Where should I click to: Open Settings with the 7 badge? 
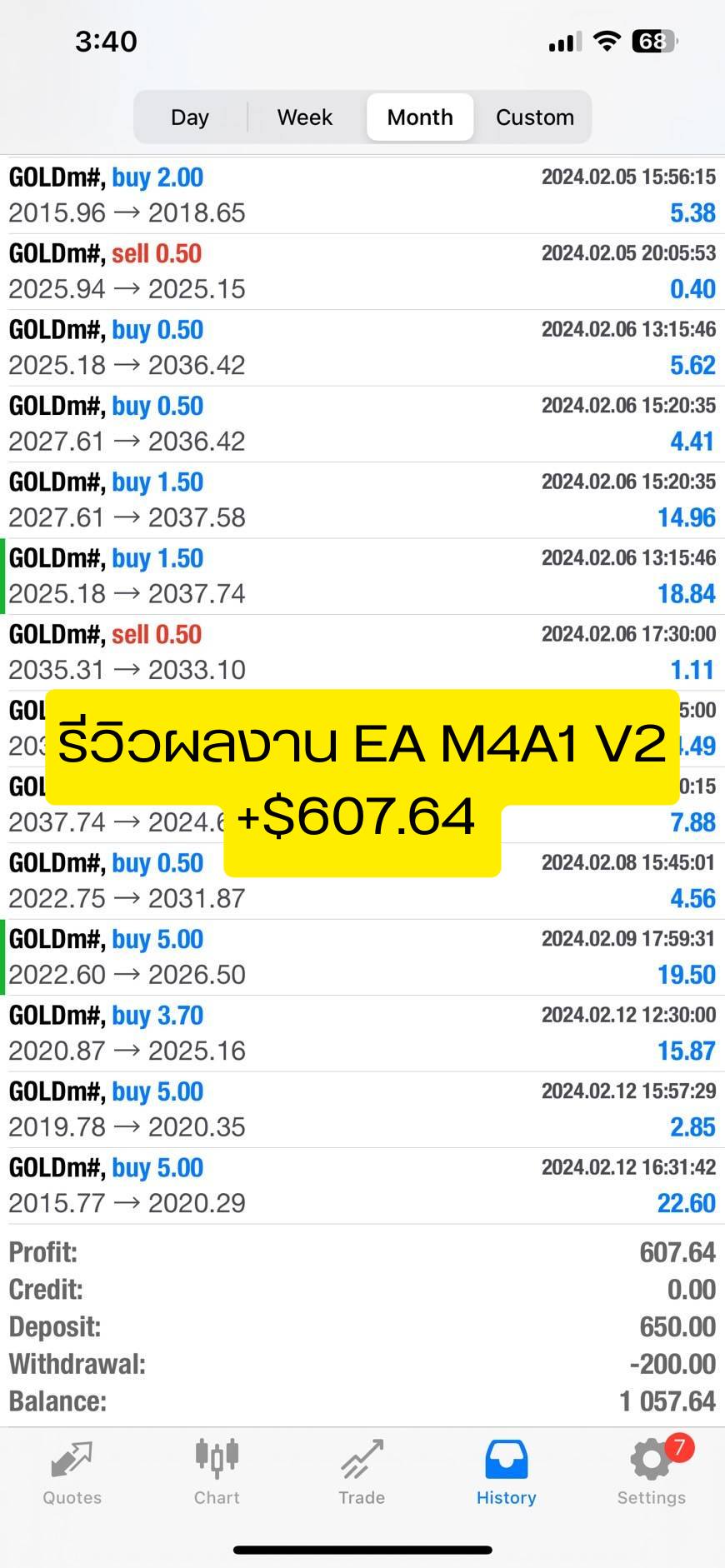click(652, 1473)
